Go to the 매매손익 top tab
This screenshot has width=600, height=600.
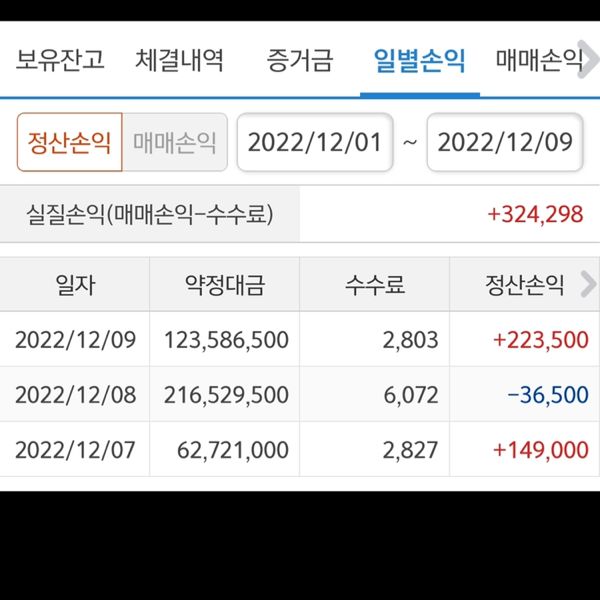[x=538, y=60]
